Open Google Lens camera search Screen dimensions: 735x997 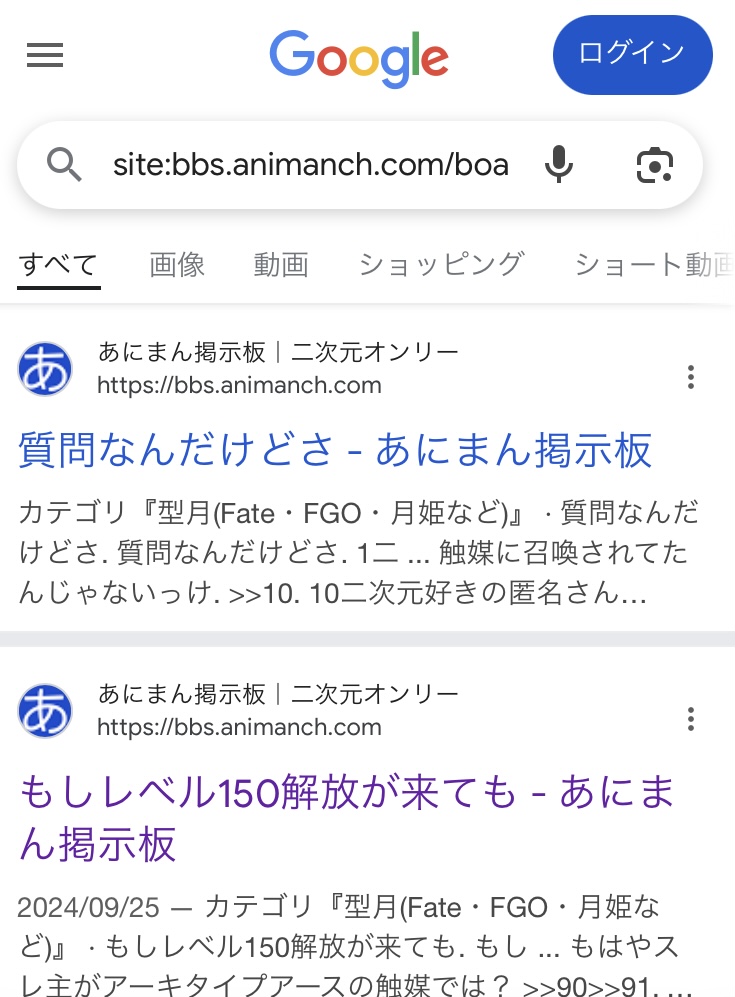tap(655, 165)
